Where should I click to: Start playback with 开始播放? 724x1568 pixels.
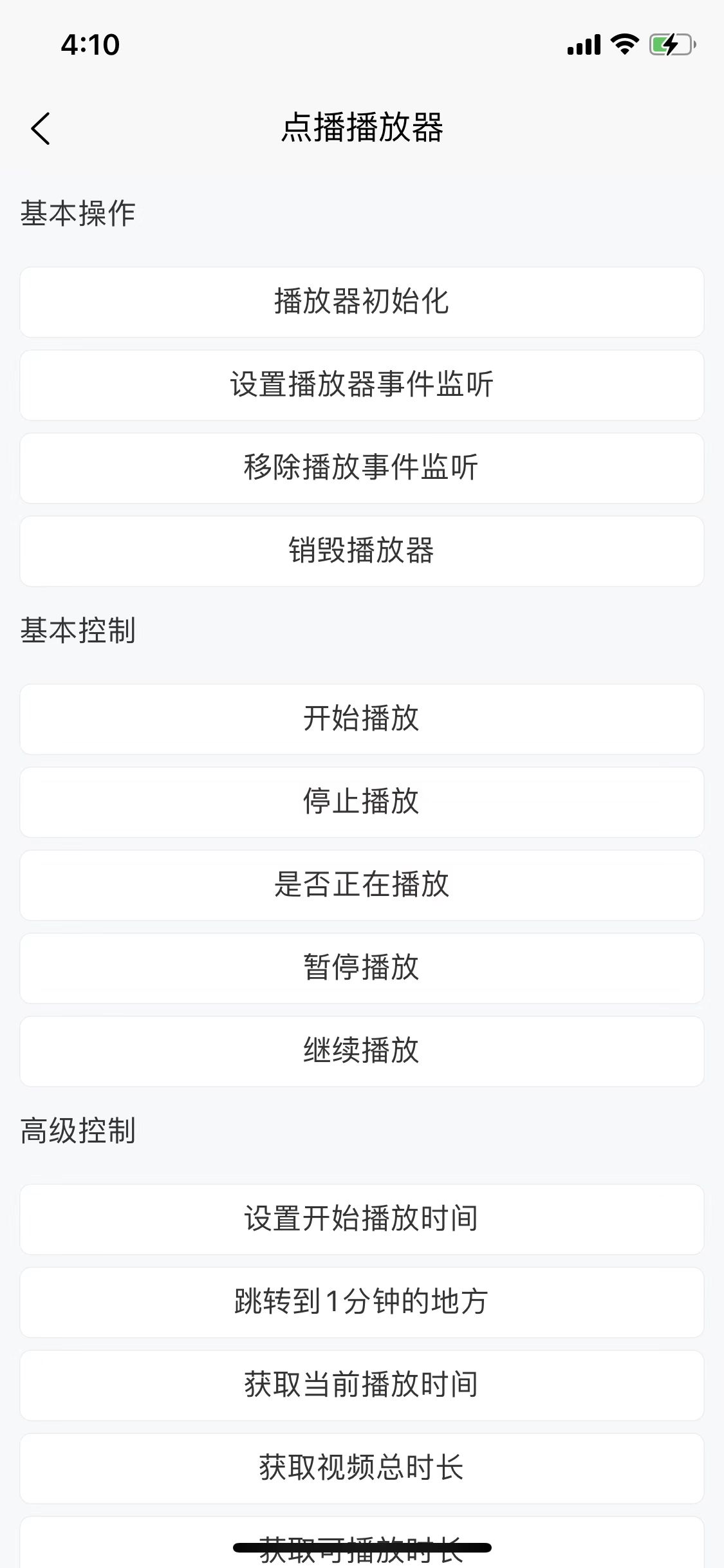pyautogui.click(x=362, y=719)
